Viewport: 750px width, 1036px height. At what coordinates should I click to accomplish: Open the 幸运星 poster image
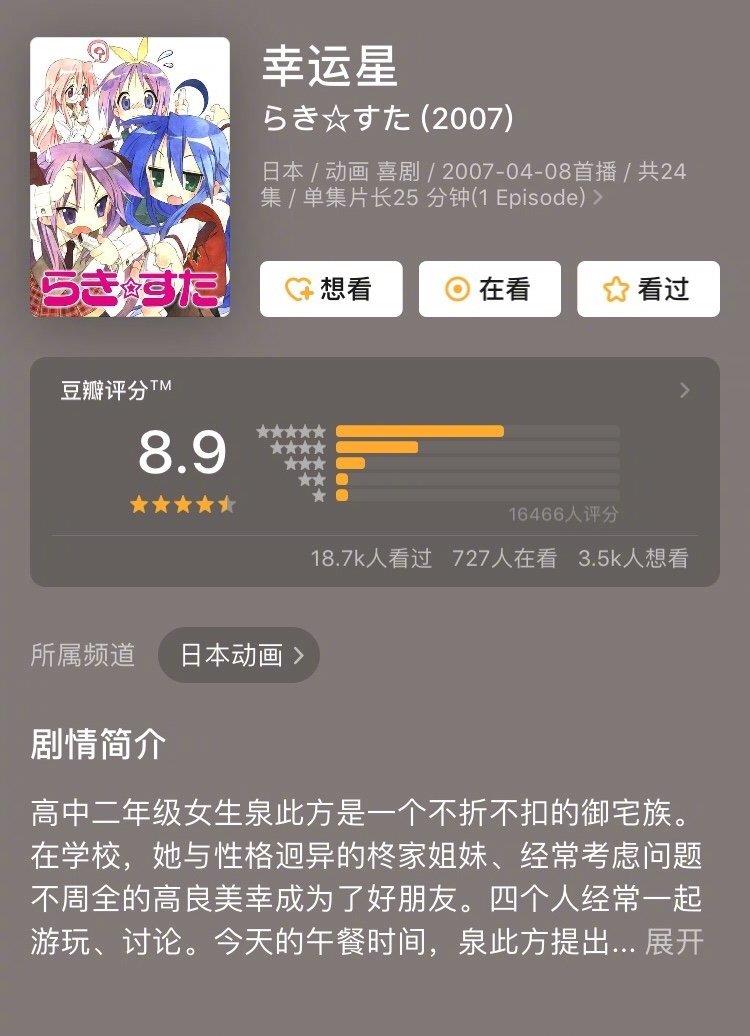coord(130,177)
